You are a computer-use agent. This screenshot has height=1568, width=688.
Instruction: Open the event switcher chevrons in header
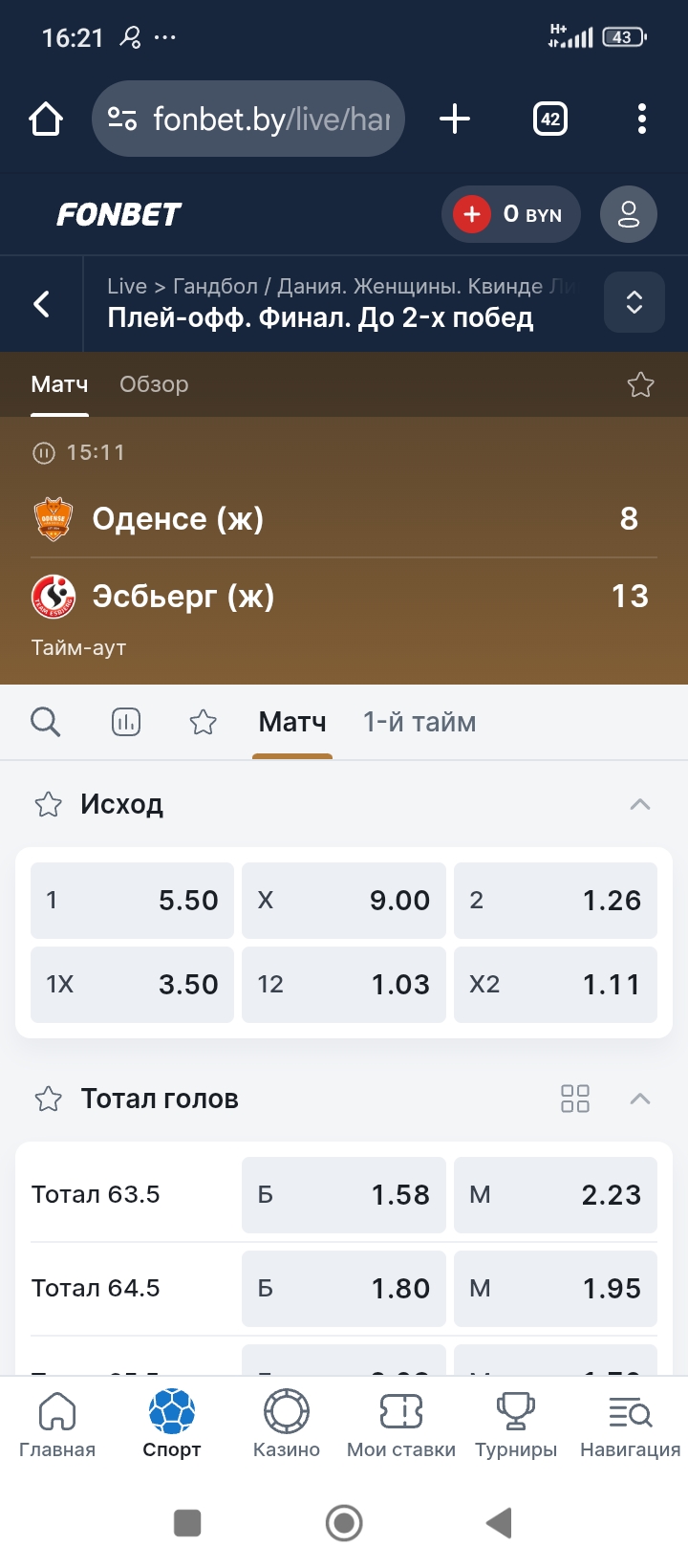[634, 302]
